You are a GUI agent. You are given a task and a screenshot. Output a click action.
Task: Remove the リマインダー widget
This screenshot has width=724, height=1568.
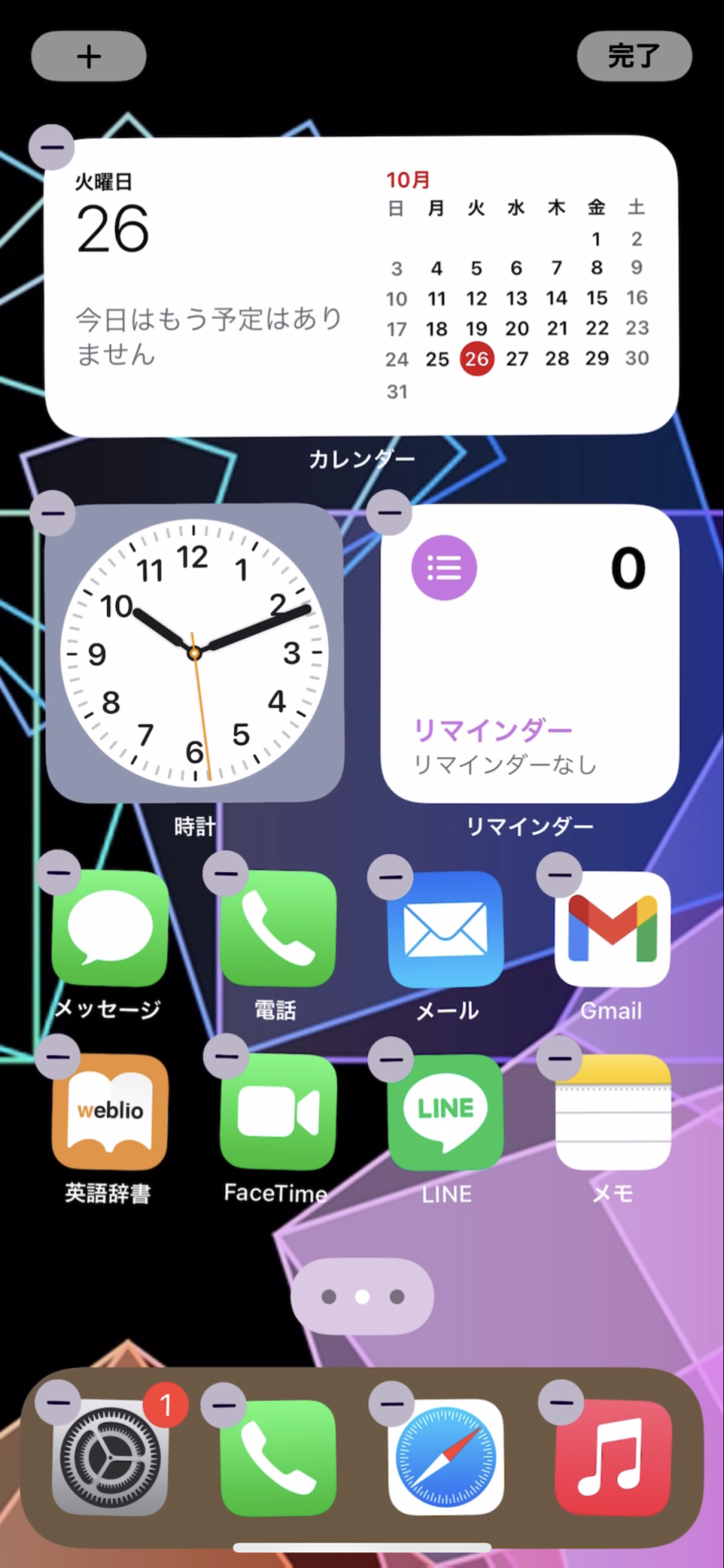389,513
